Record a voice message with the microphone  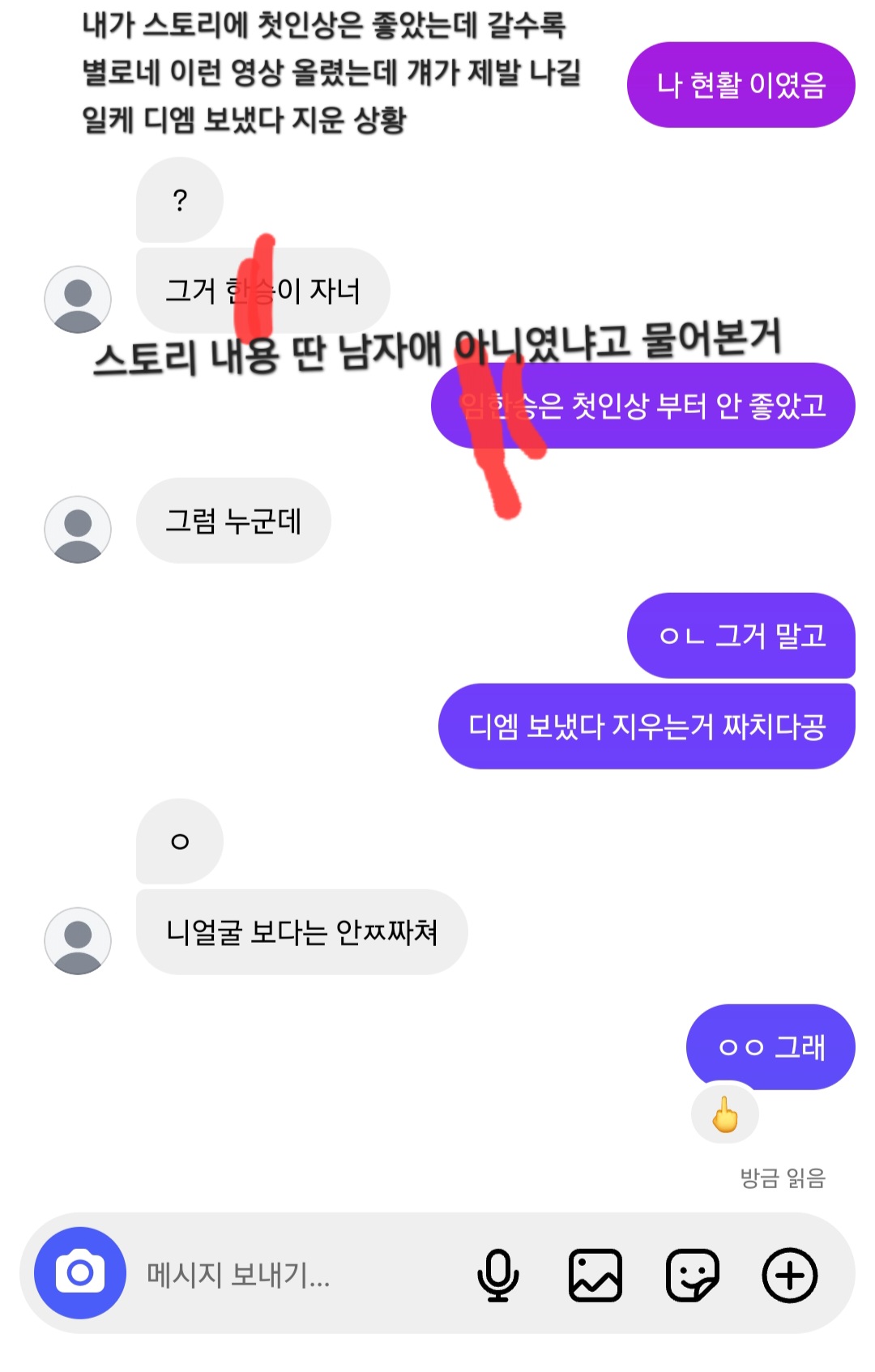[497, 1275]
